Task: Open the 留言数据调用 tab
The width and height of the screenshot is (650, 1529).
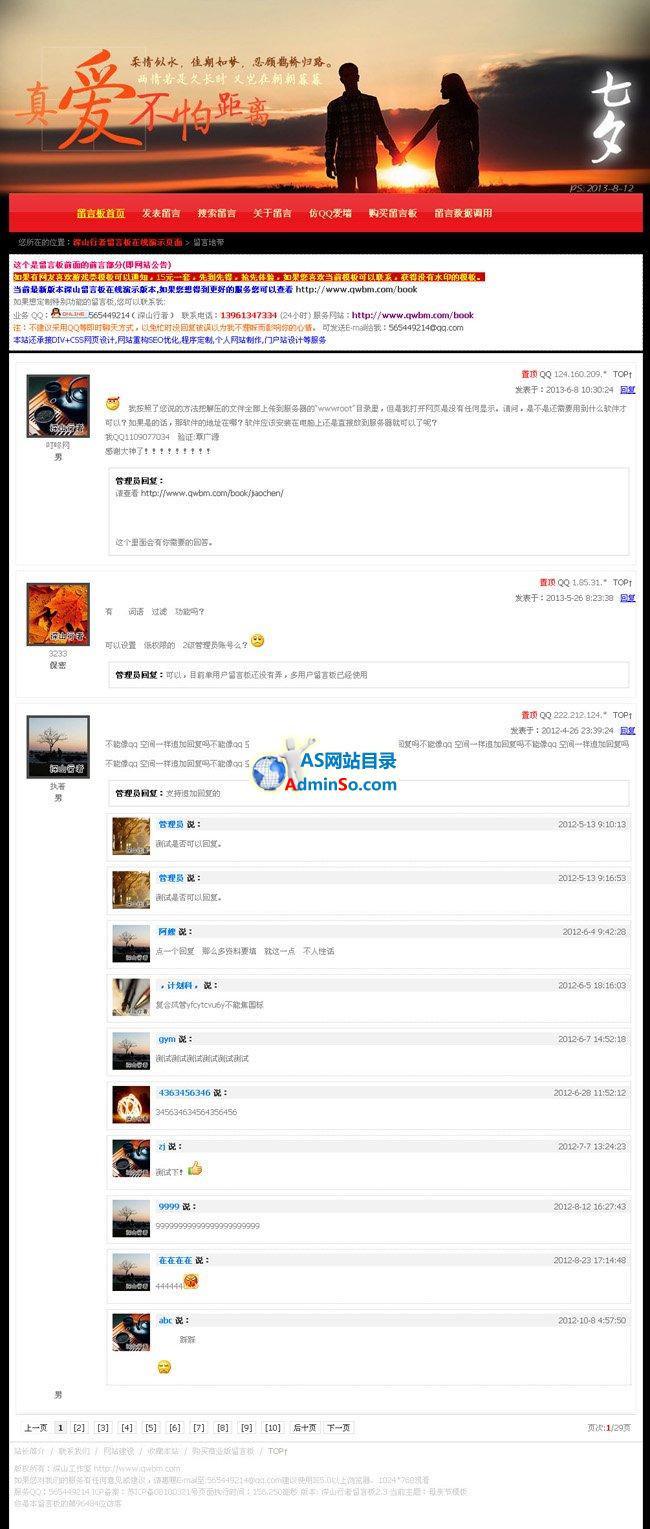Action: [x=463, y=213]
